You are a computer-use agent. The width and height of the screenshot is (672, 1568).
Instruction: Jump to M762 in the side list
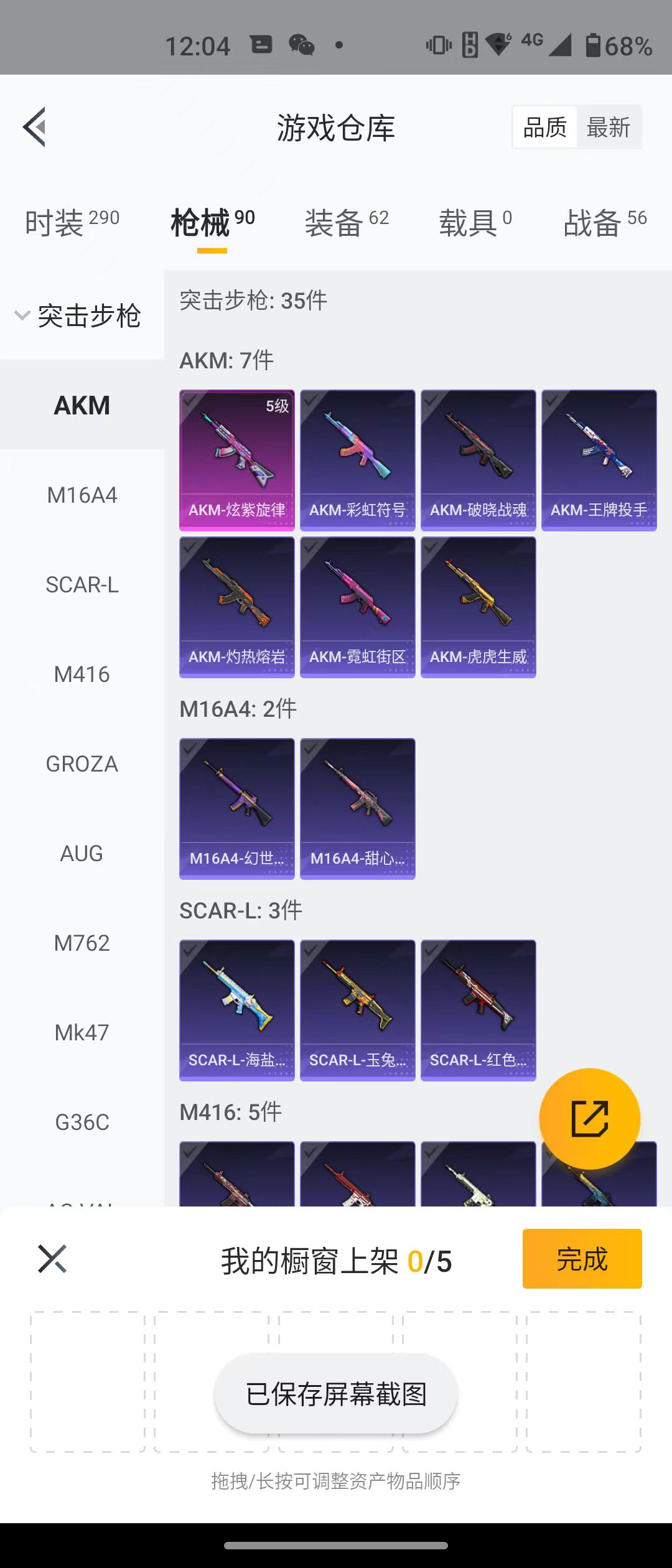click(x=82, y=943)
